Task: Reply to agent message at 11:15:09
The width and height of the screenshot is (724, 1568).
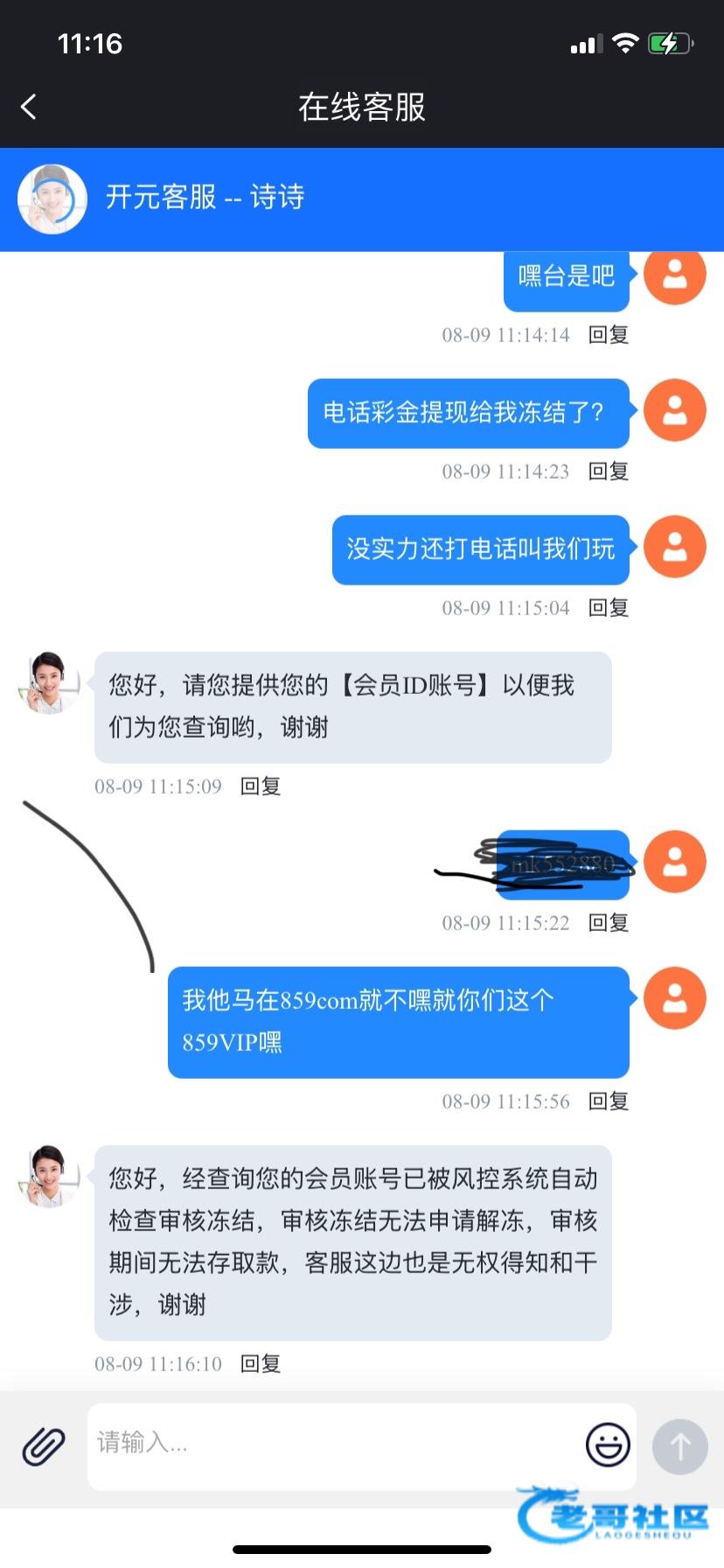Action: (x=261, y=786)
